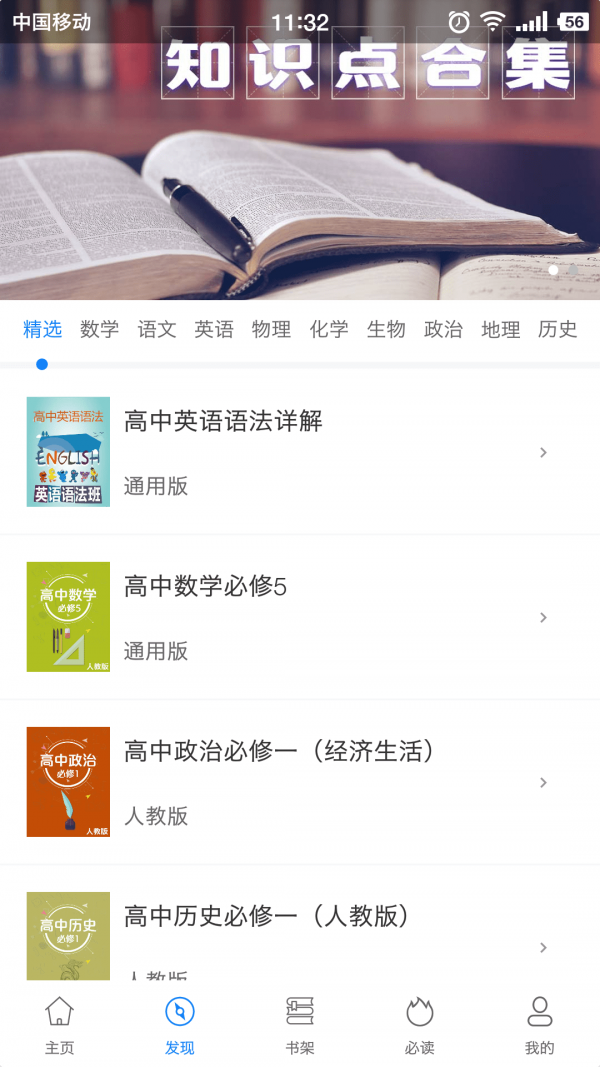Switch to the 地理 tab

501,329
